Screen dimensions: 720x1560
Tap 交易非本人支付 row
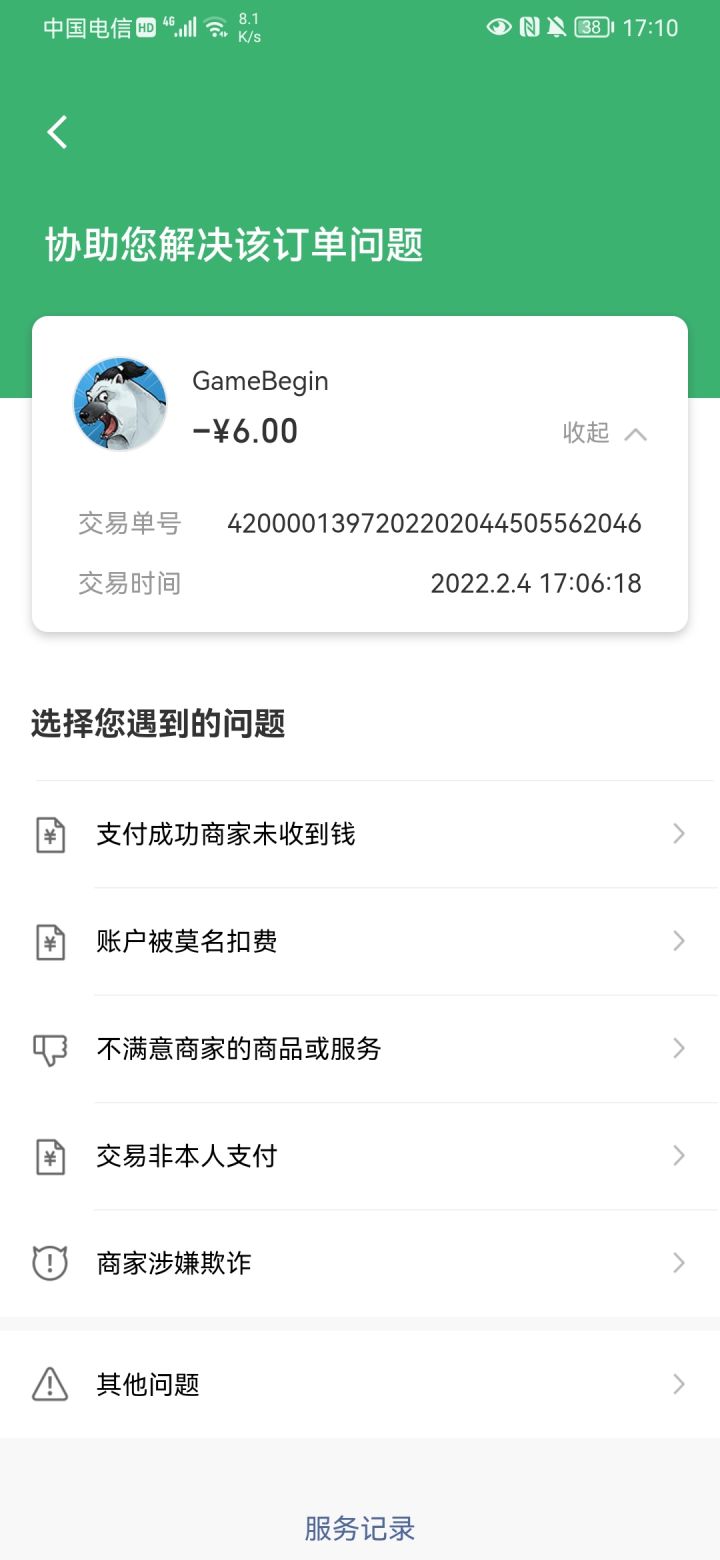click(x=360, y=1156)
